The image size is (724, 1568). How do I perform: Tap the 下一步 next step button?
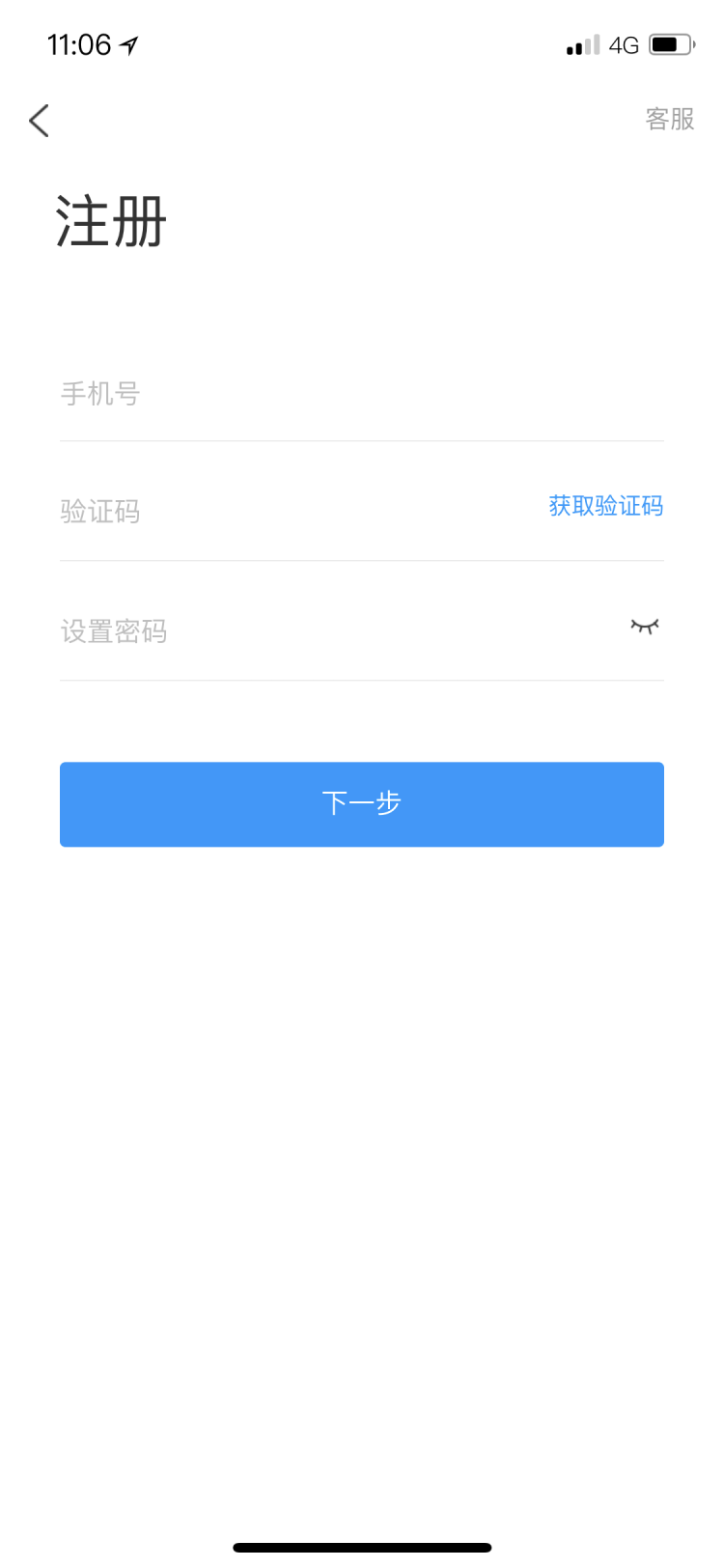coord(361,803)
